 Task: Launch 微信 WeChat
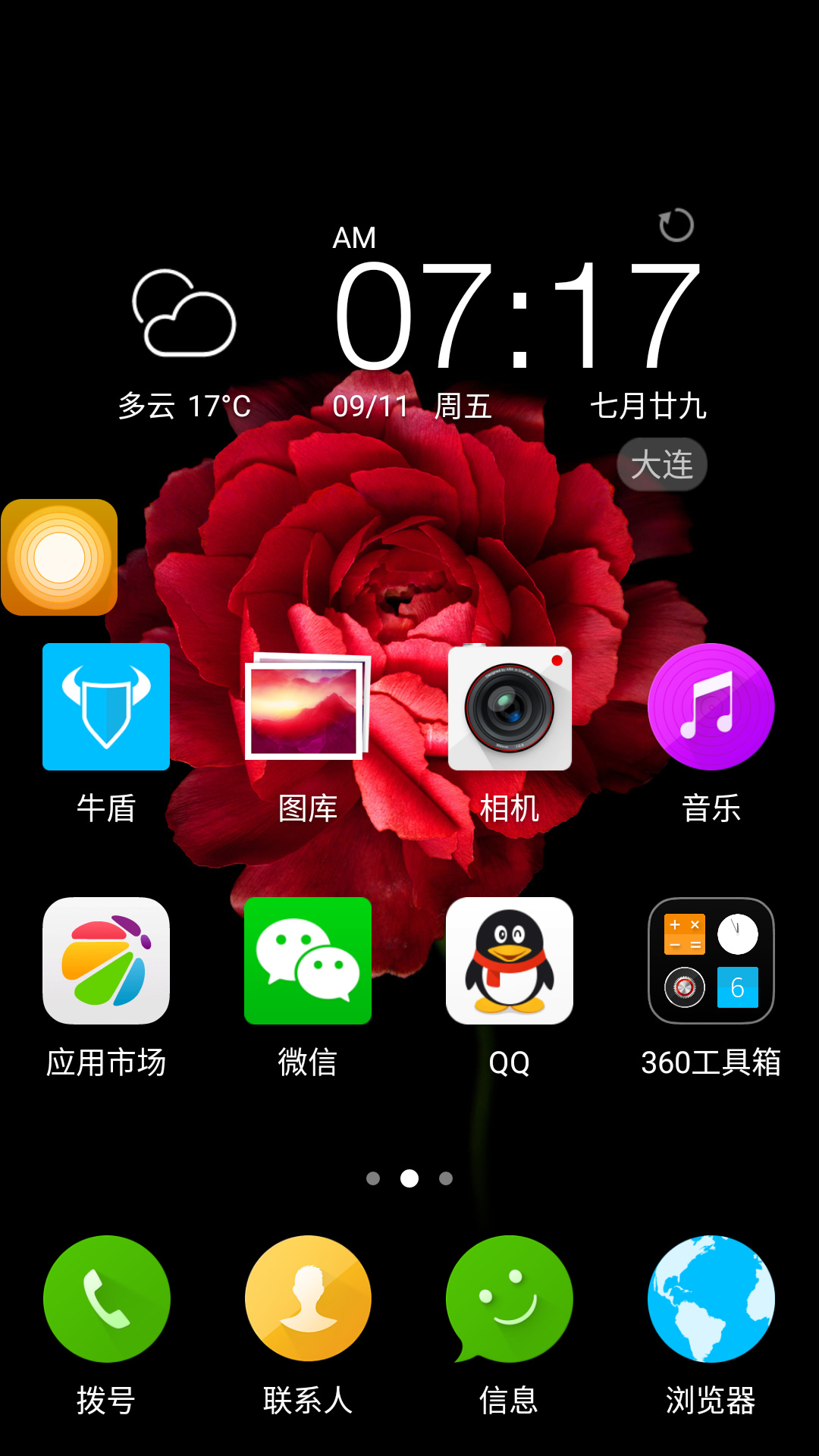click(x=307, y=961)
